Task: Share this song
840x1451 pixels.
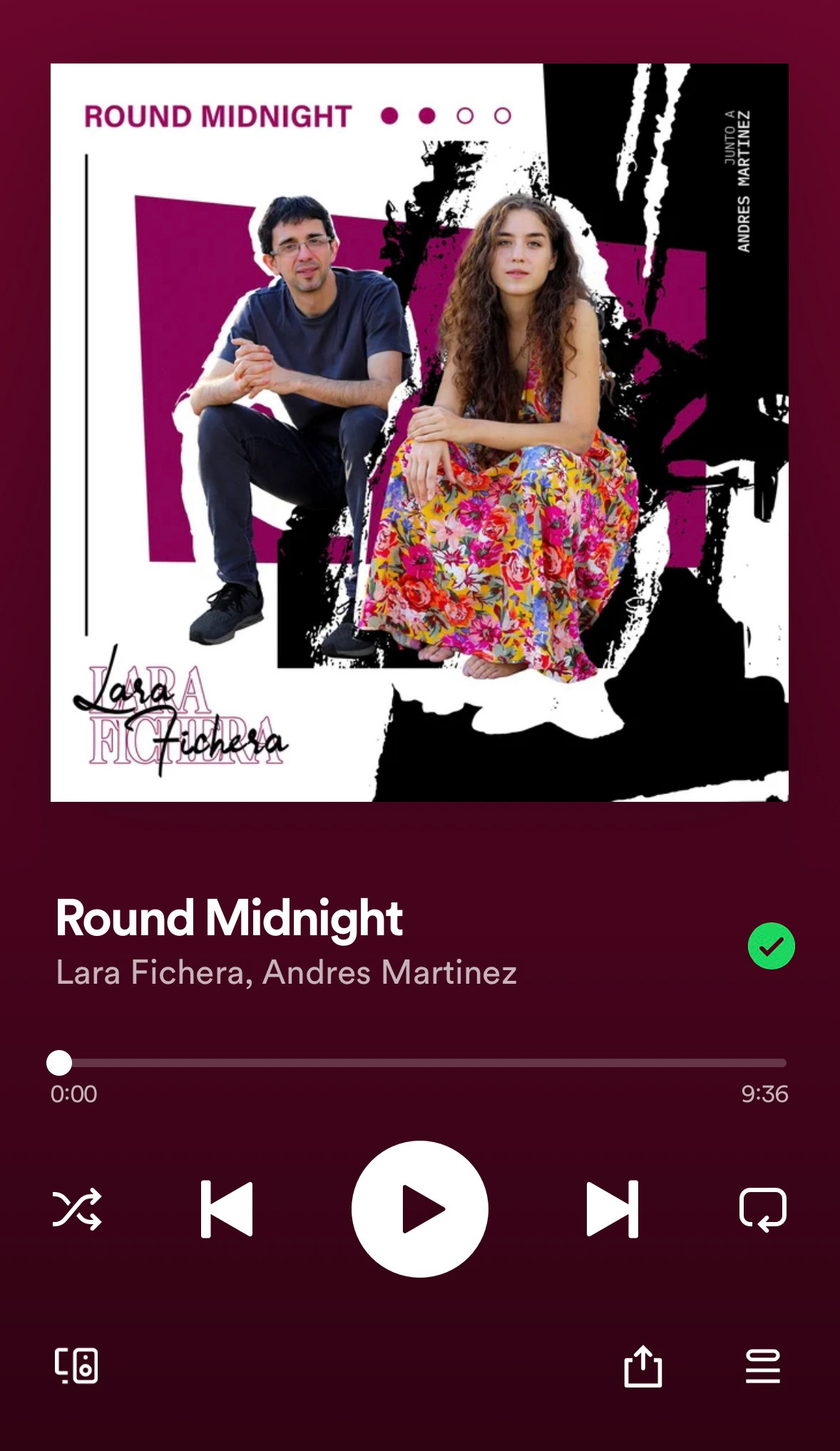Action: tap(642, 1366)
